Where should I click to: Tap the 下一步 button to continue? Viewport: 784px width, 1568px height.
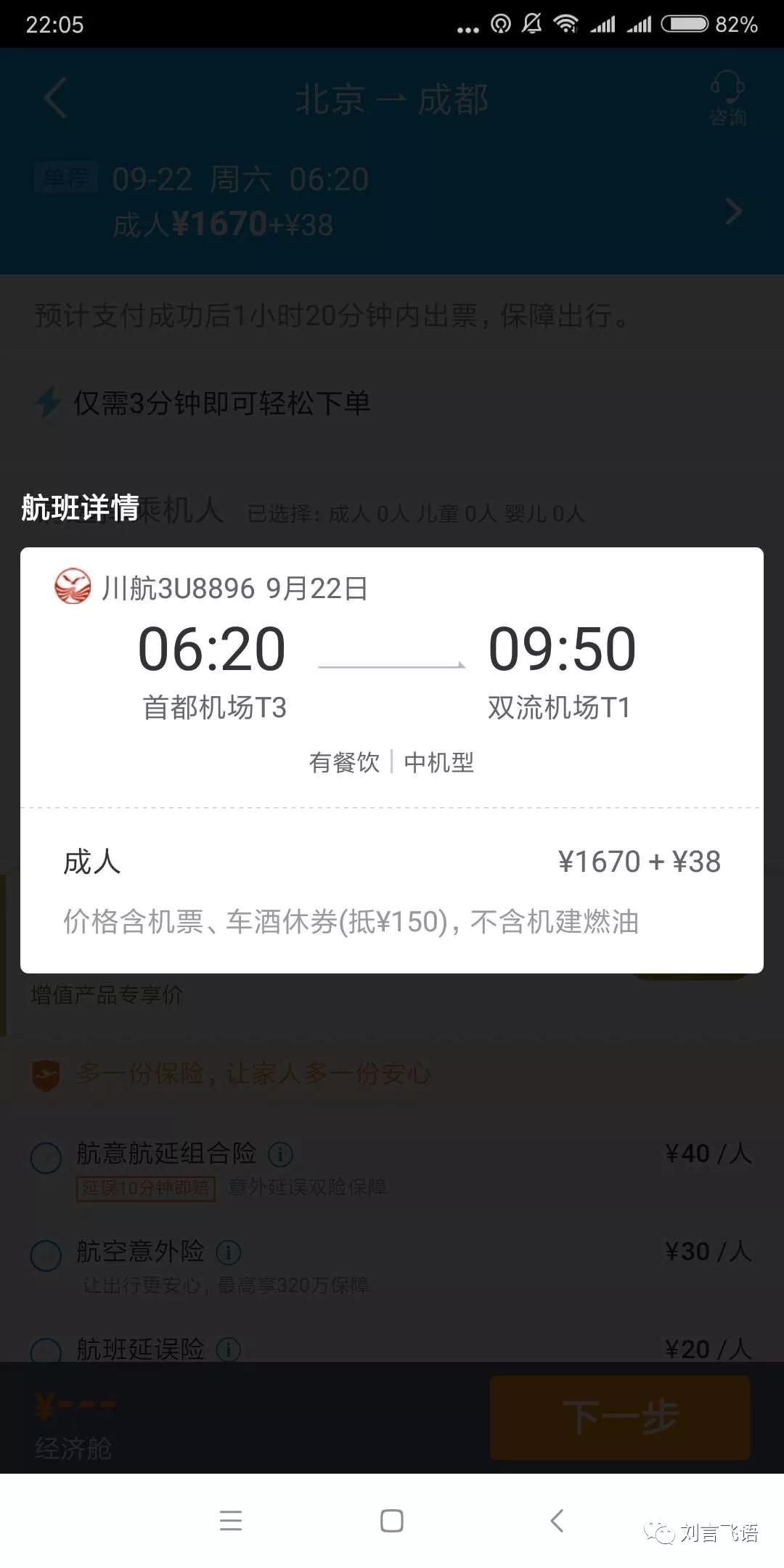[620, 1417]
